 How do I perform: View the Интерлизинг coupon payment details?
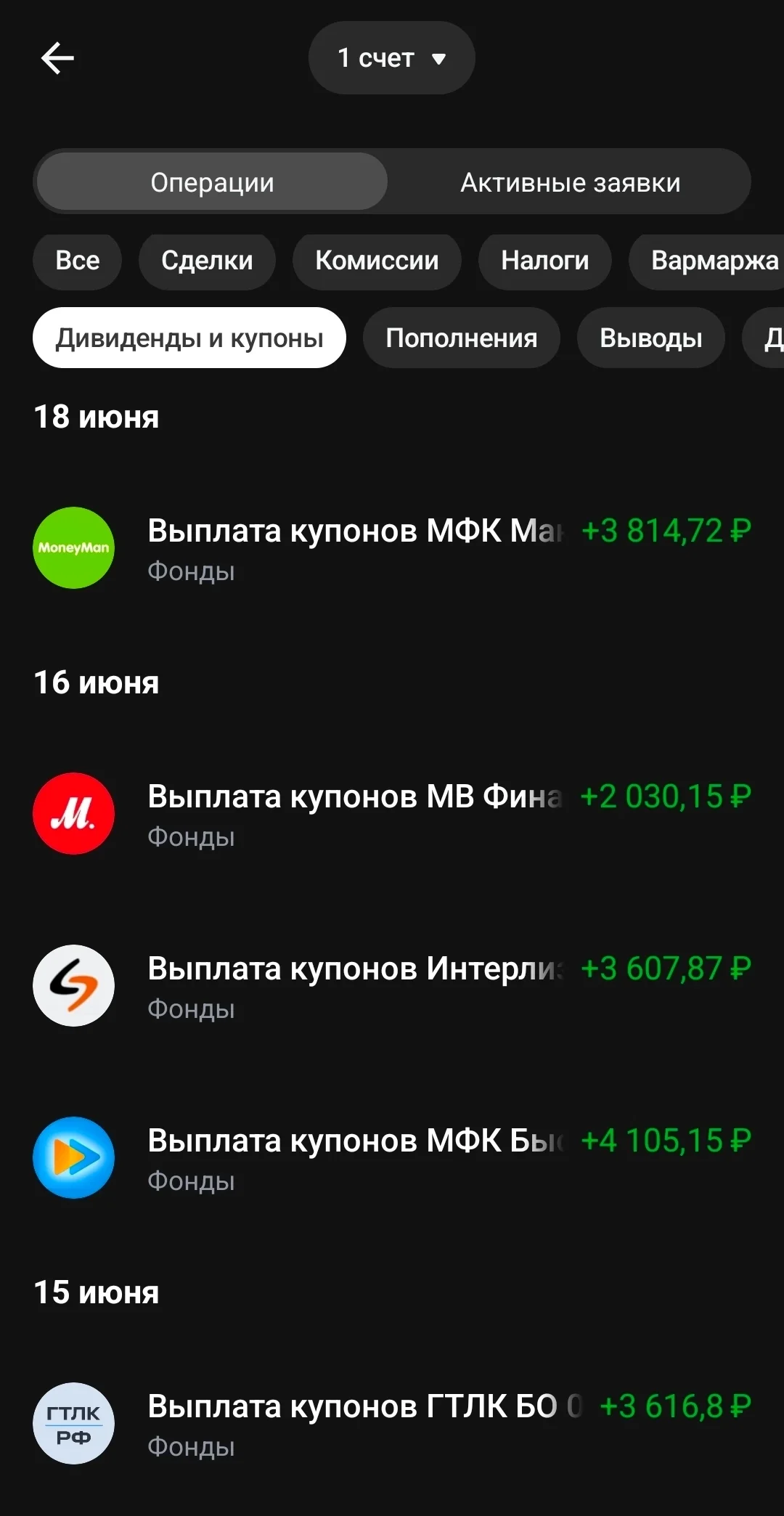pos(392,986)
